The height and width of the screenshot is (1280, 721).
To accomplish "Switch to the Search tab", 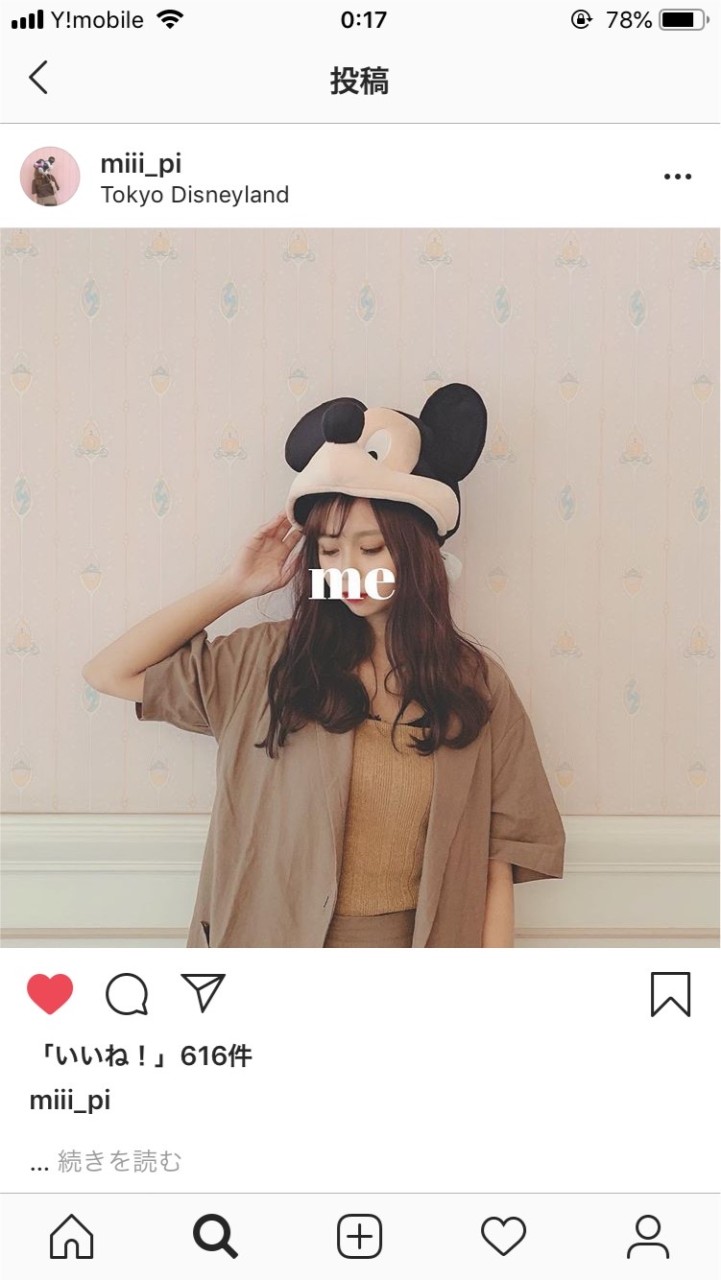I will pyautogui.click(x=215, y=1238).
